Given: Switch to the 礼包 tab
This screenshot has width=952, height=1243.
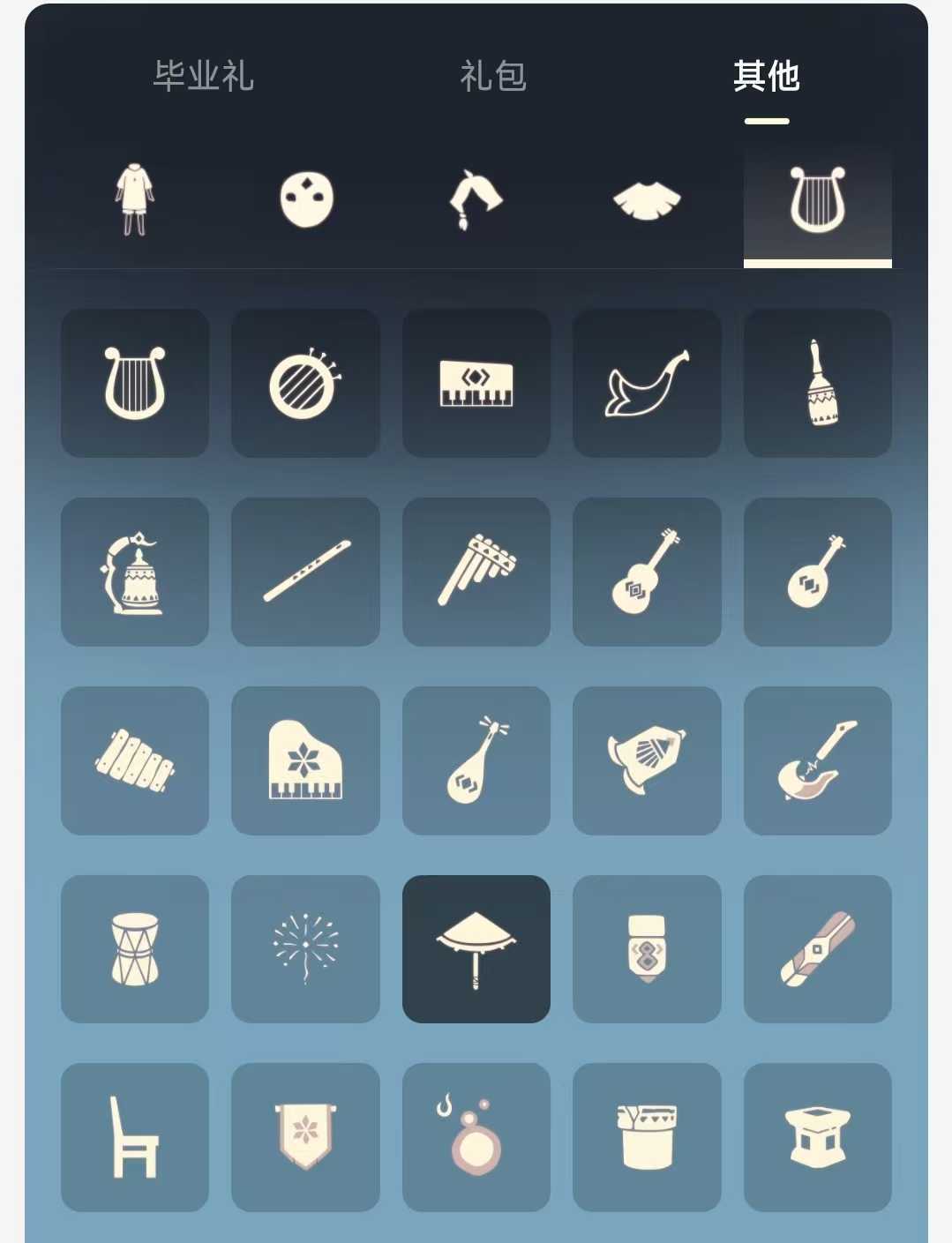Looking at the screenshot, I should click(x=493, y=76).
